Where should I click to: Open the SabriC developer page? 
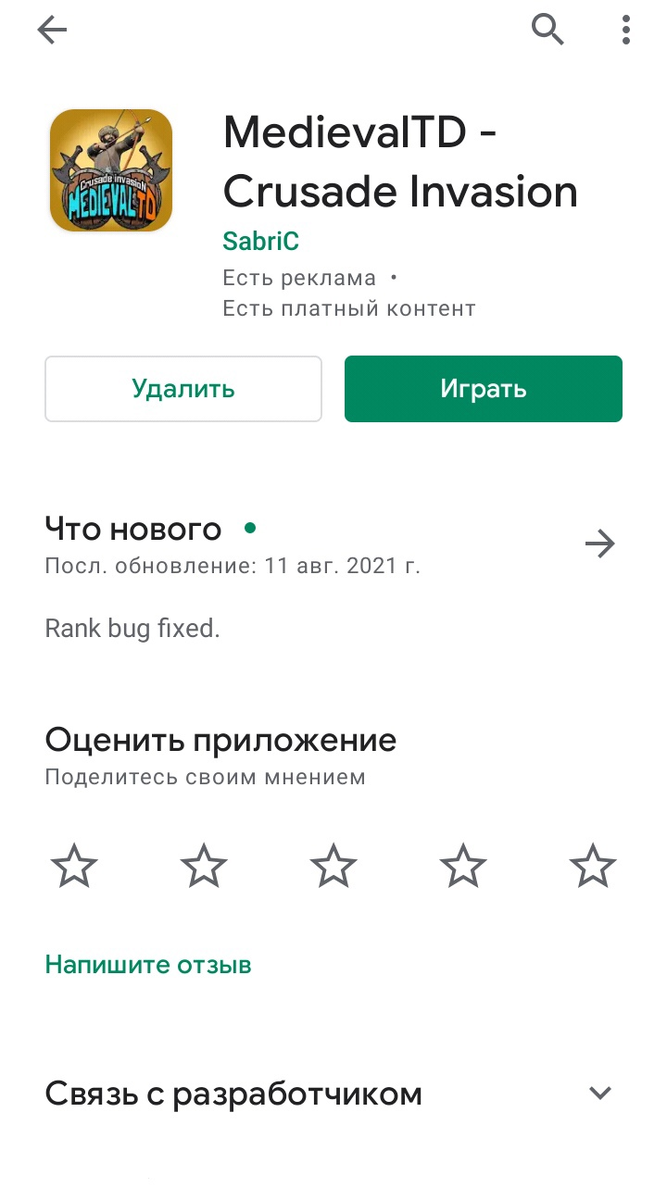[x=260, y=241]
